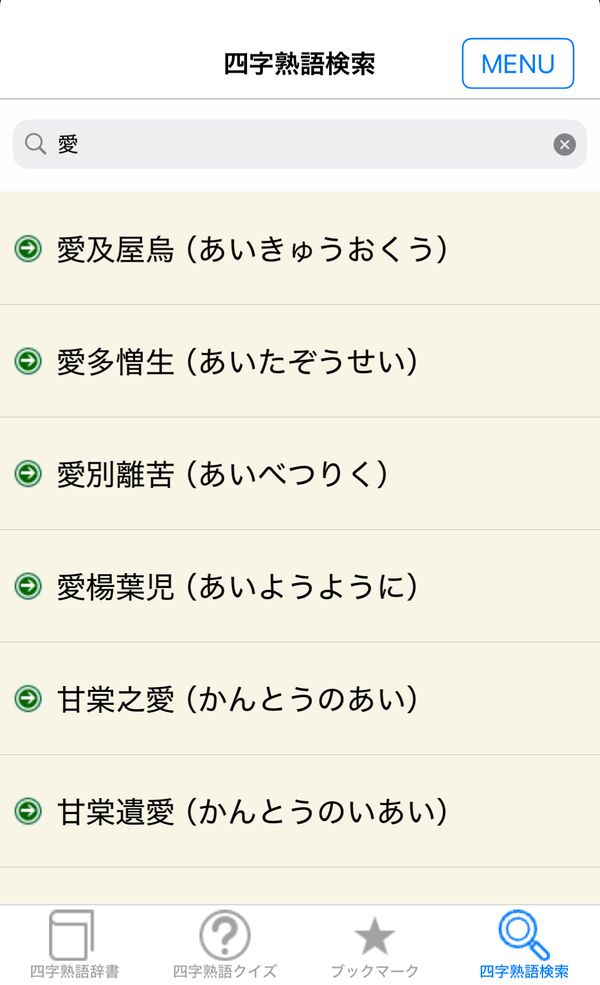Switch to the 四字熟語辞書 tab
Image resolution: width=600 pixels, height=985 pixels.
(x=74, y=945)
